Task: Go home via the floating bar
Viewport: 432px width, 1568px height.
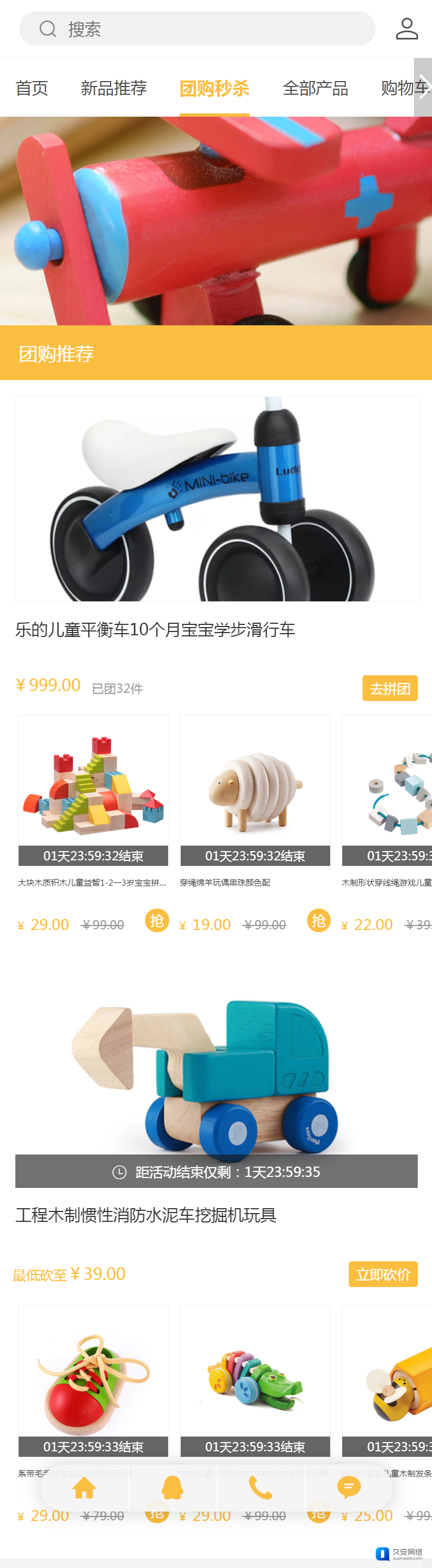Action: 84,1487
